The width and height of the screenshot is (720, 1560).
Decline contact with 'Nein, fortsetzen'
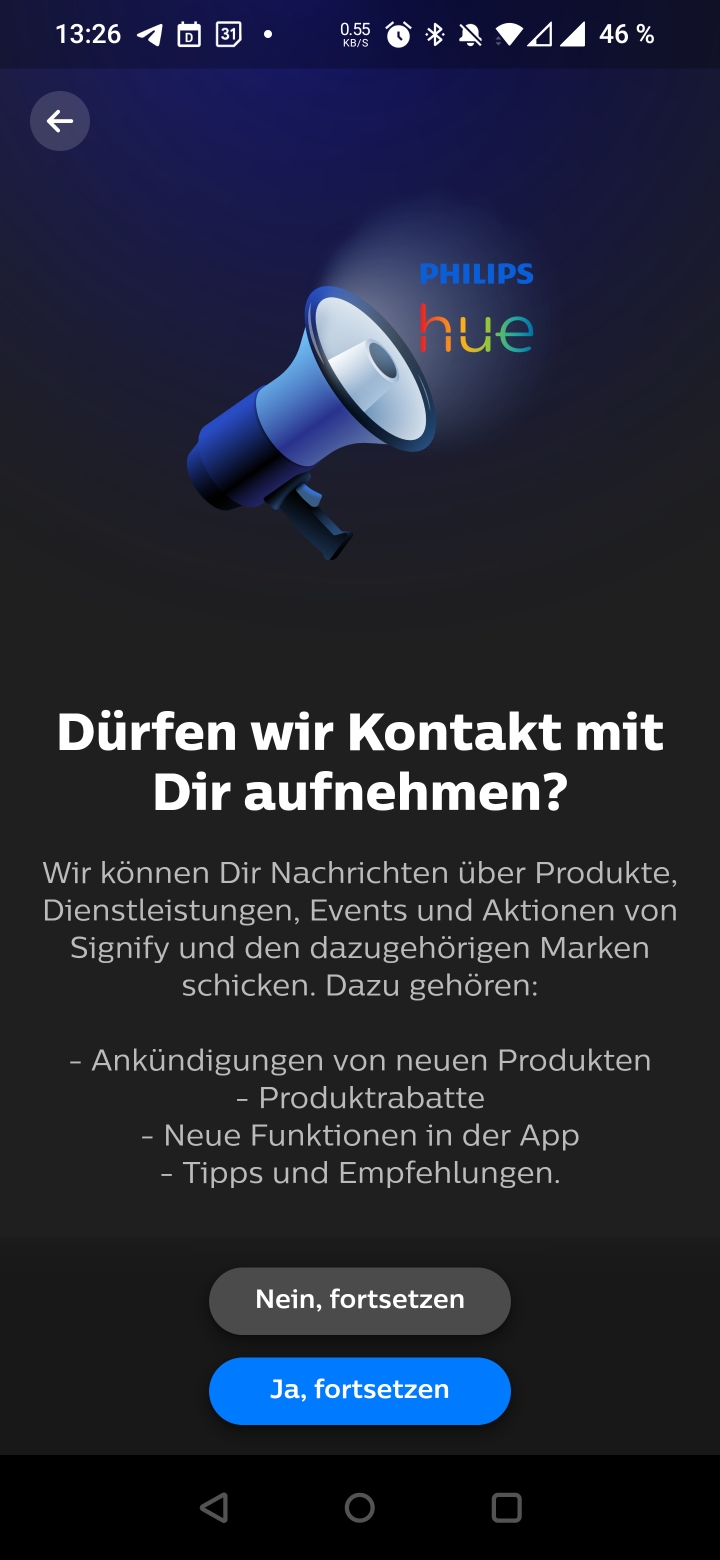pyautogui.click(x=360, y=1300)
